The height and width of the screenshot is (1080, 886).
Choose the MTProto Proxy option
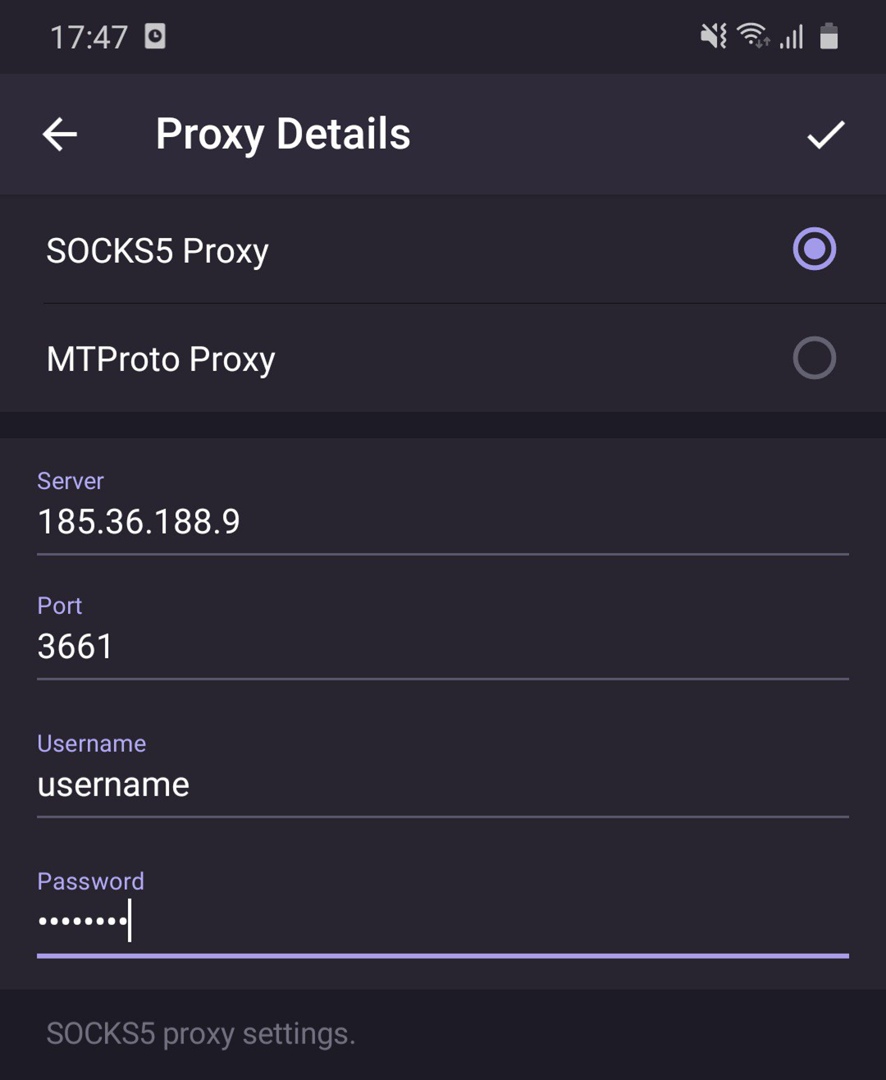813,358
